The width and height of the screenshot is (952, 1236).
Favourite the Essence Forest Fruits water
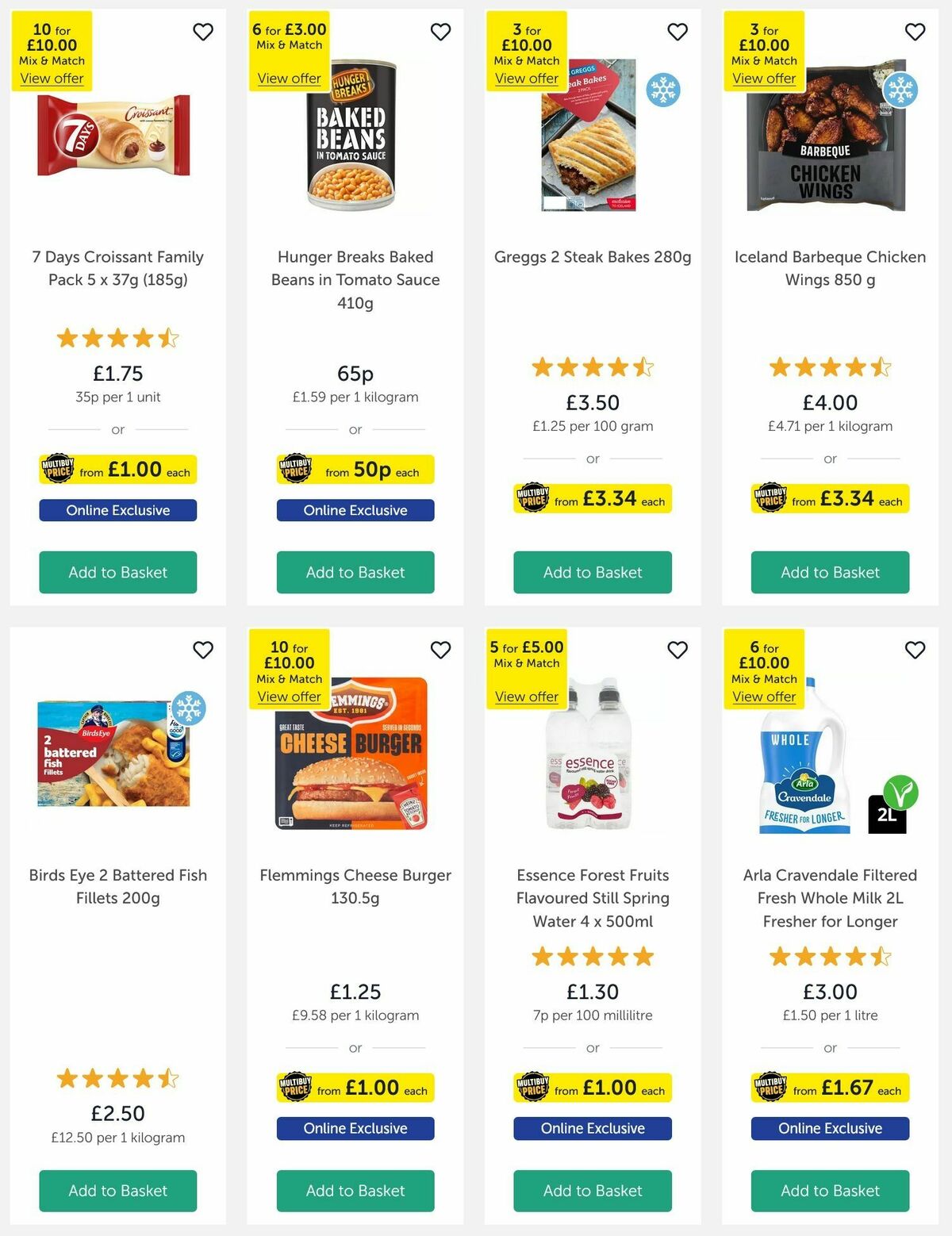tap(677, 650)
